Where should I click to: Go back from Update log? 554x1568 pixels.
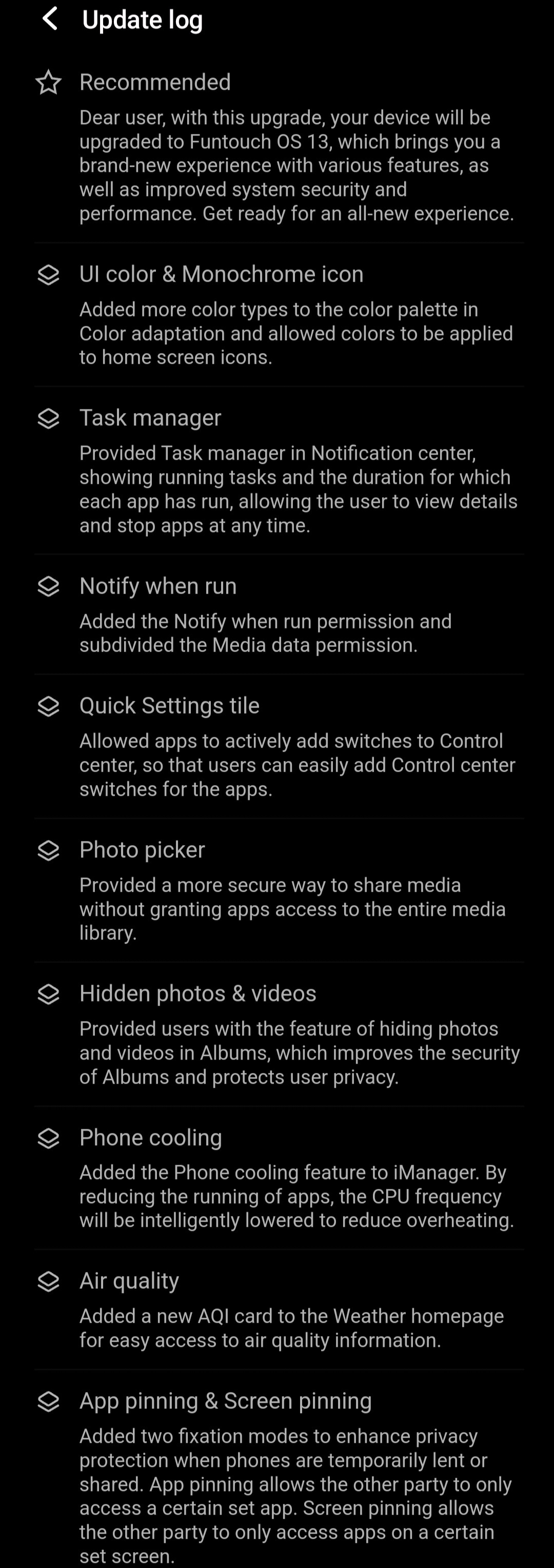pyautogui.click(x=50, y=19)
